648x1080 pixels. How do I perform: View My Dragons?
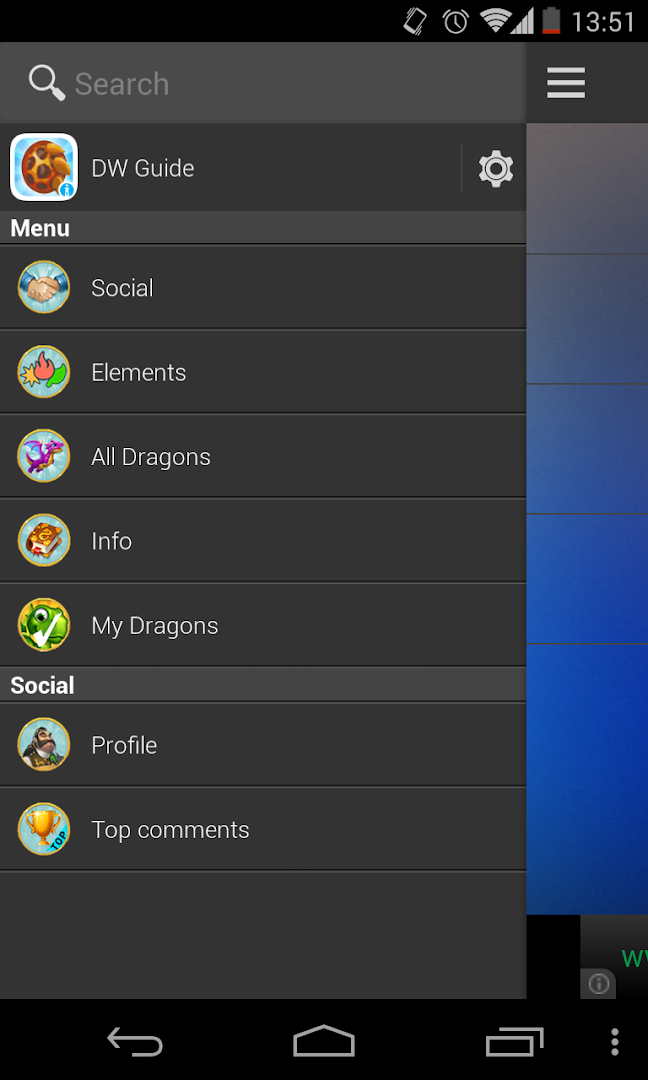(262, 626)
